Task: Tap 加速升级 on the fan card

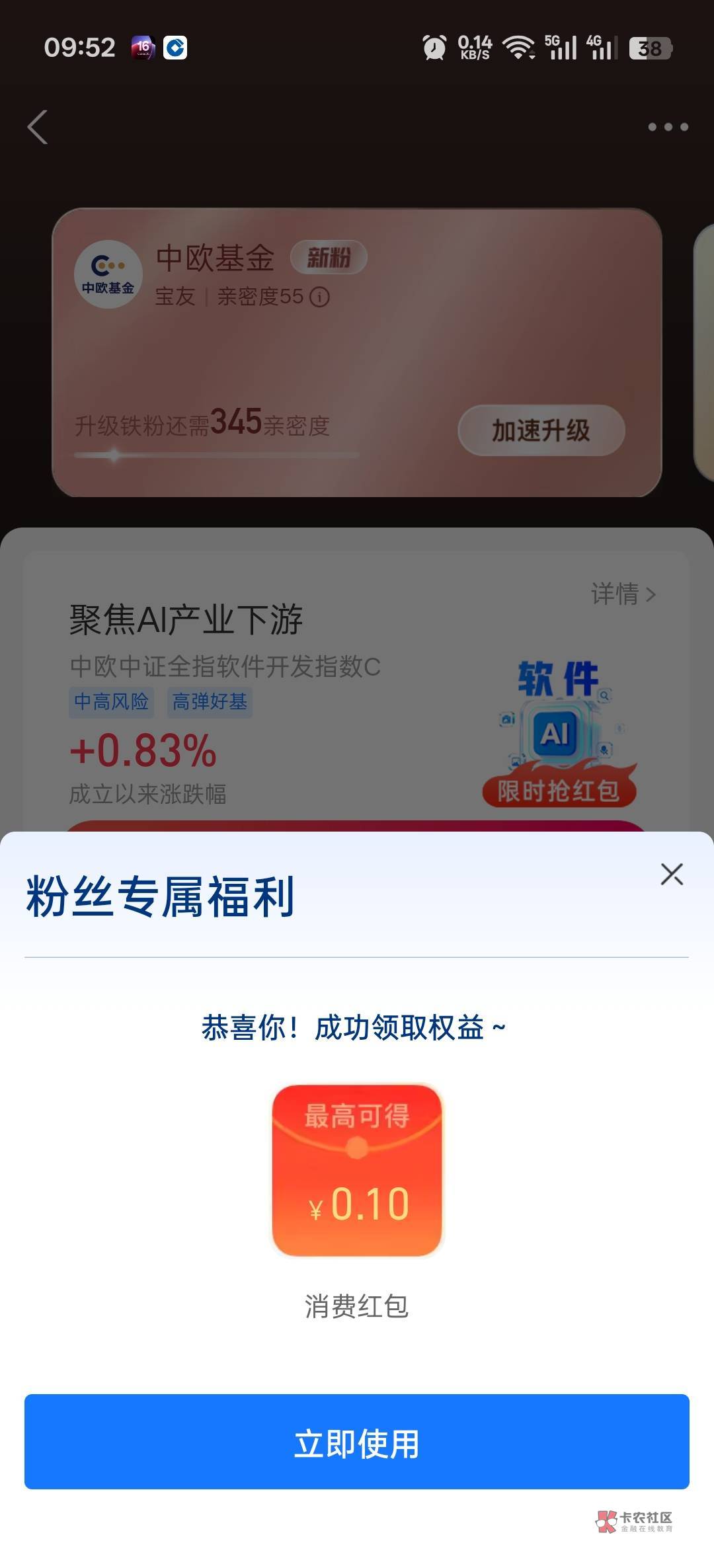Action: (541, 430)
